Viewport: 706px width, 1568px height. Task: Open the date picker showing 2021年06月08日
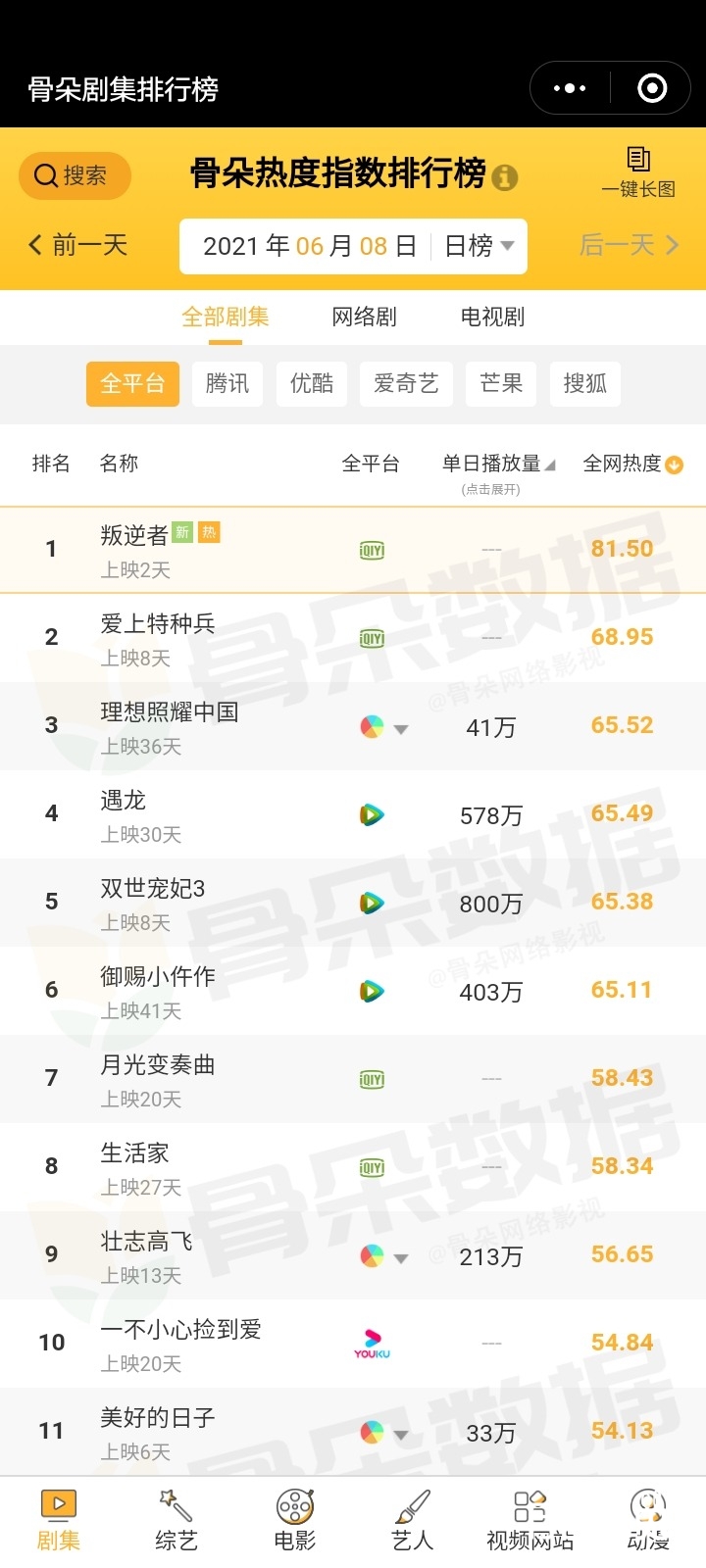[x=309, y=246]
